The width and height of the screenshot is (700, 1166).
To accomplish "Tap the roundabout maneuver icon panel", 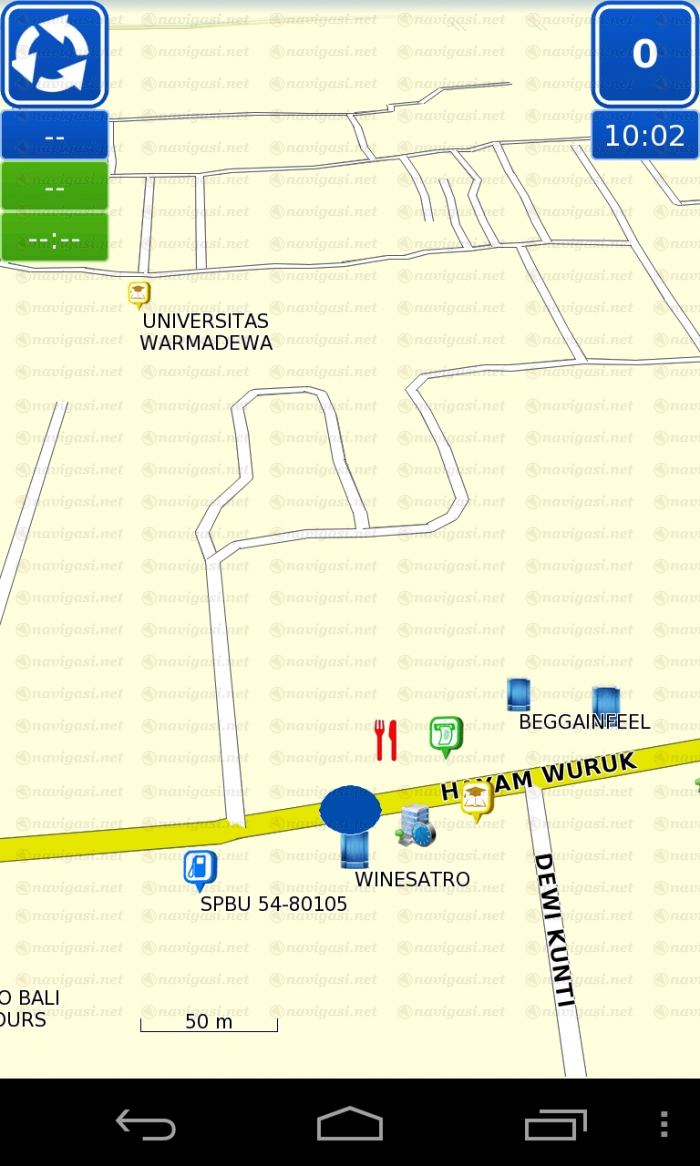I will [54, 55].
